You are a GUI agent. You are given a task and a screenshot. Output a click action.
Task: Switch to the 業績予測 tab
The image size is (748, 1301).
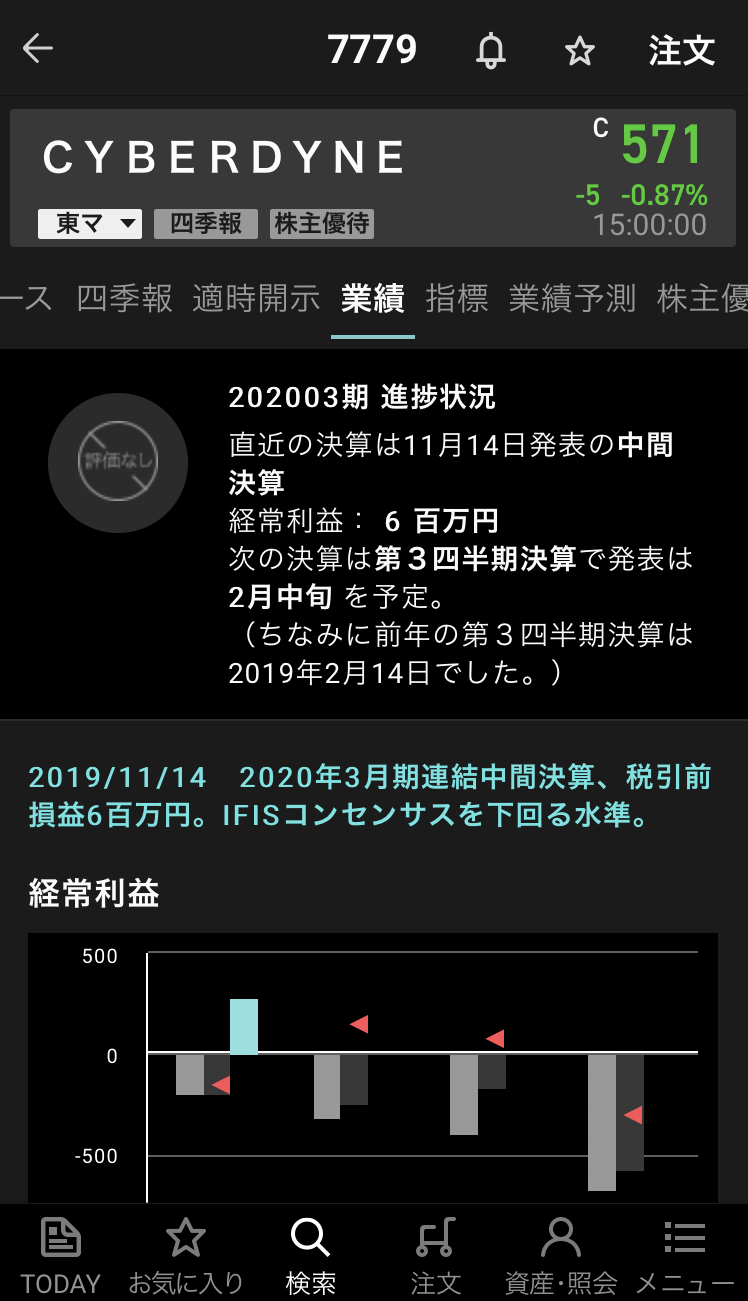pyautogui.click(x=572, y=298)
